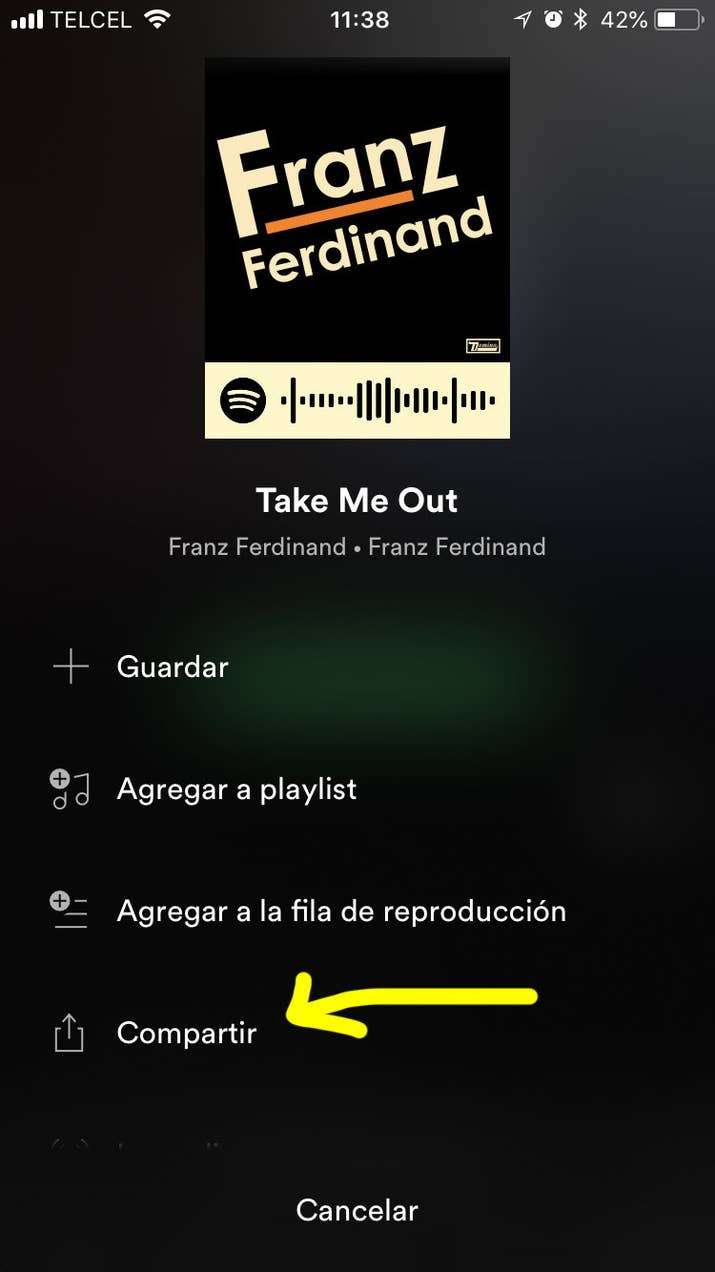Dismiss the menu with Cancelar
The height and width of the screenshot is (1272, 715).
coord(357,1210)
